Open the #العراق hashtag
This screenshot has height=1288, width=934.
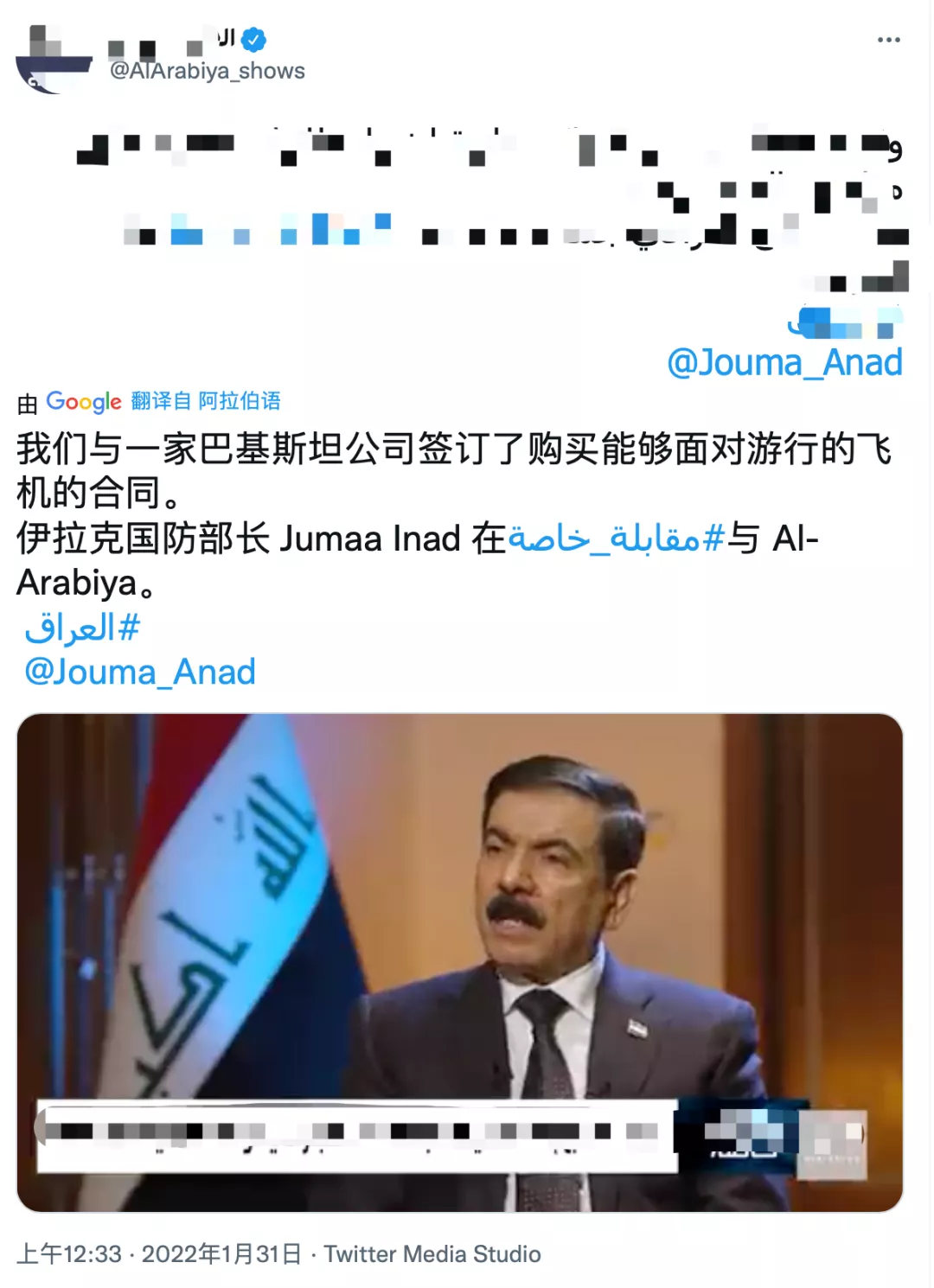tap(82, 628)
